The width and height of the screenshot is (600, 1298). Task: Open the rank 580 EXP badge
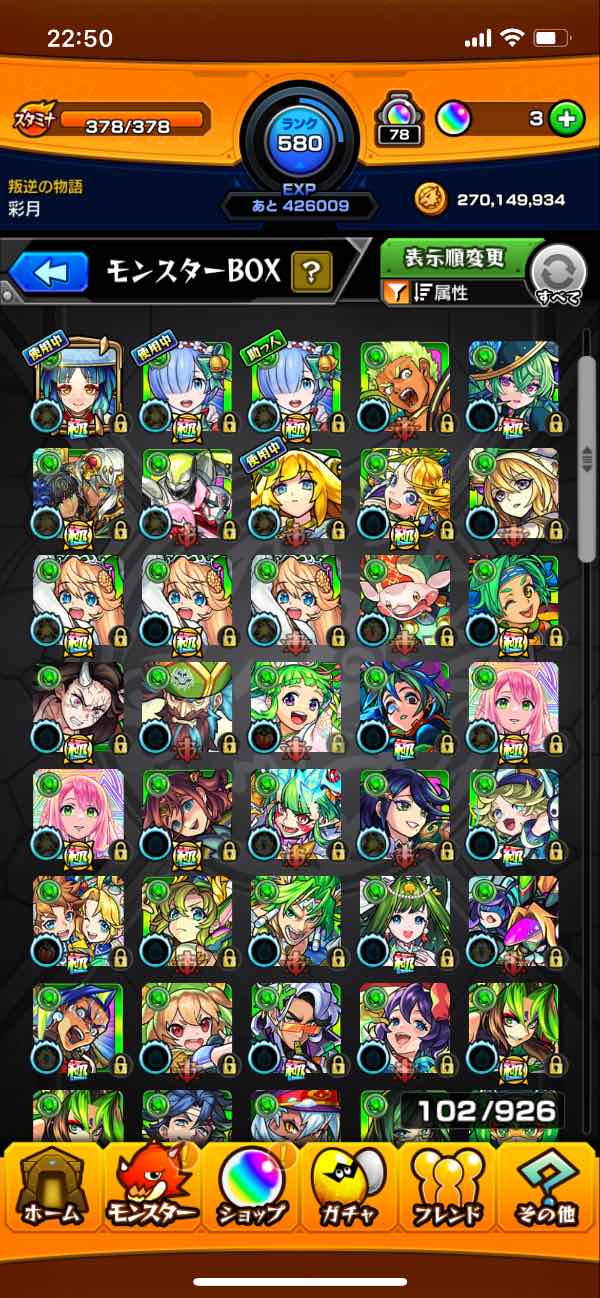[299, 142]
